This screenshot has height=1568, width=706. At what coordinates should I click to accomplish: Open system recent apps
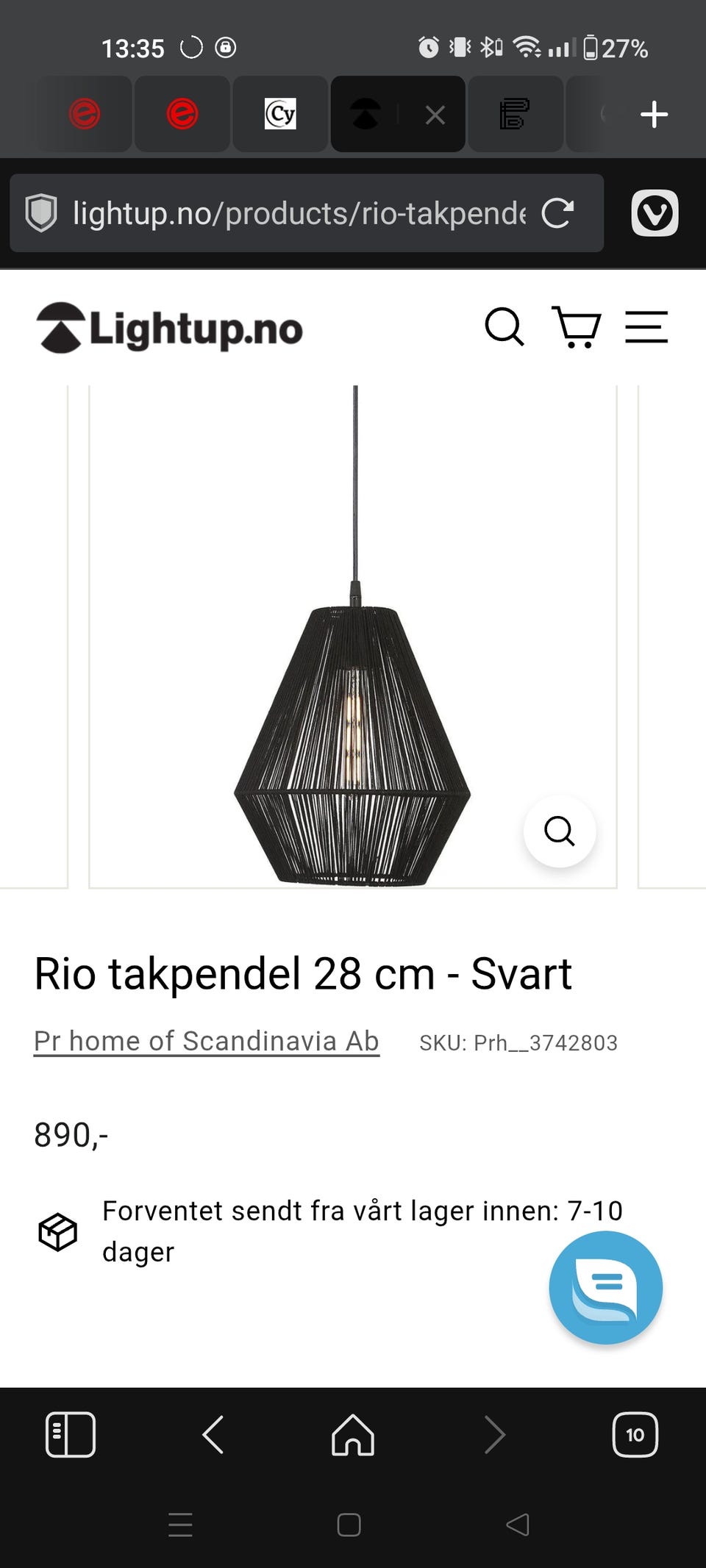[x=180, y=1525]
